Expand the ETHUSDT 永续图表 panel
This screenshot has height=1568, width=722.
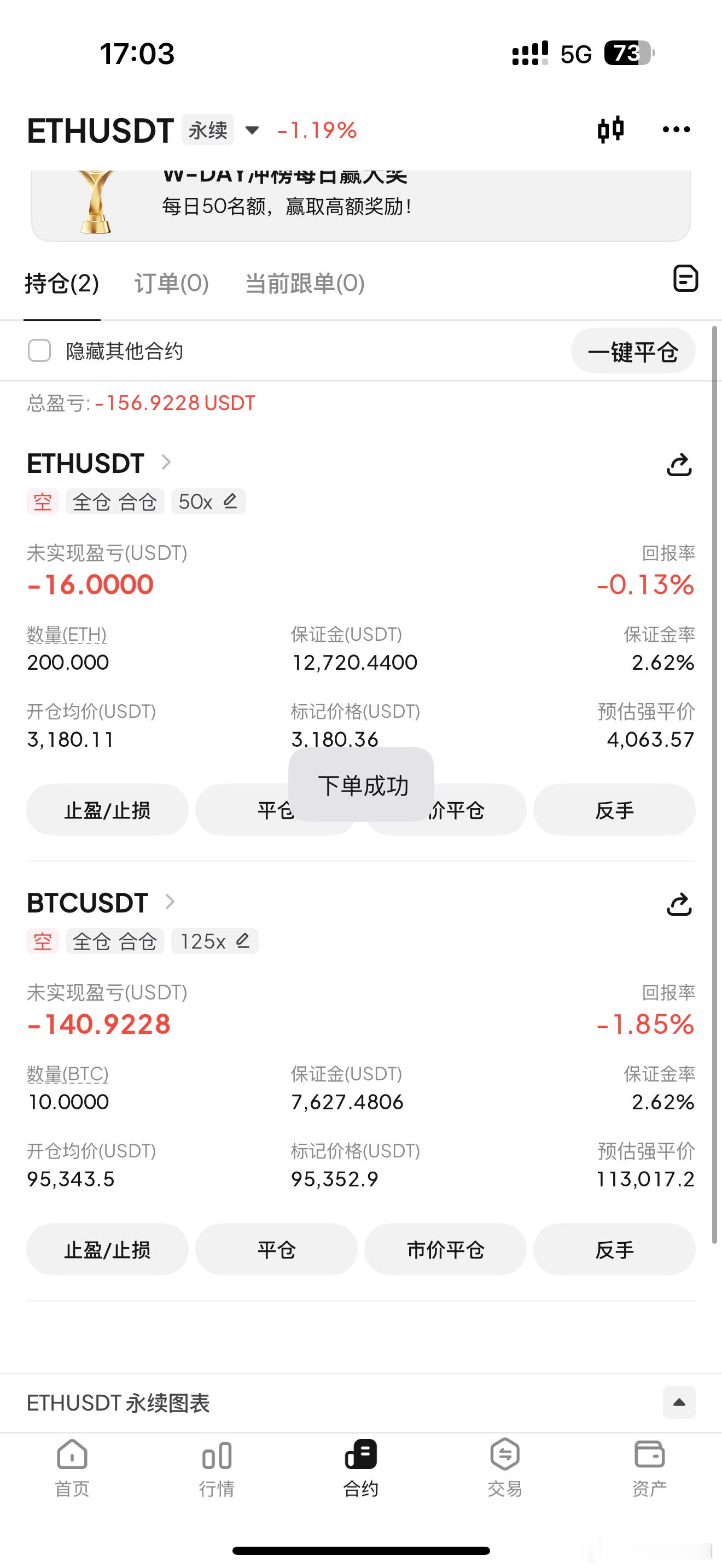(x=679, y=1402)
